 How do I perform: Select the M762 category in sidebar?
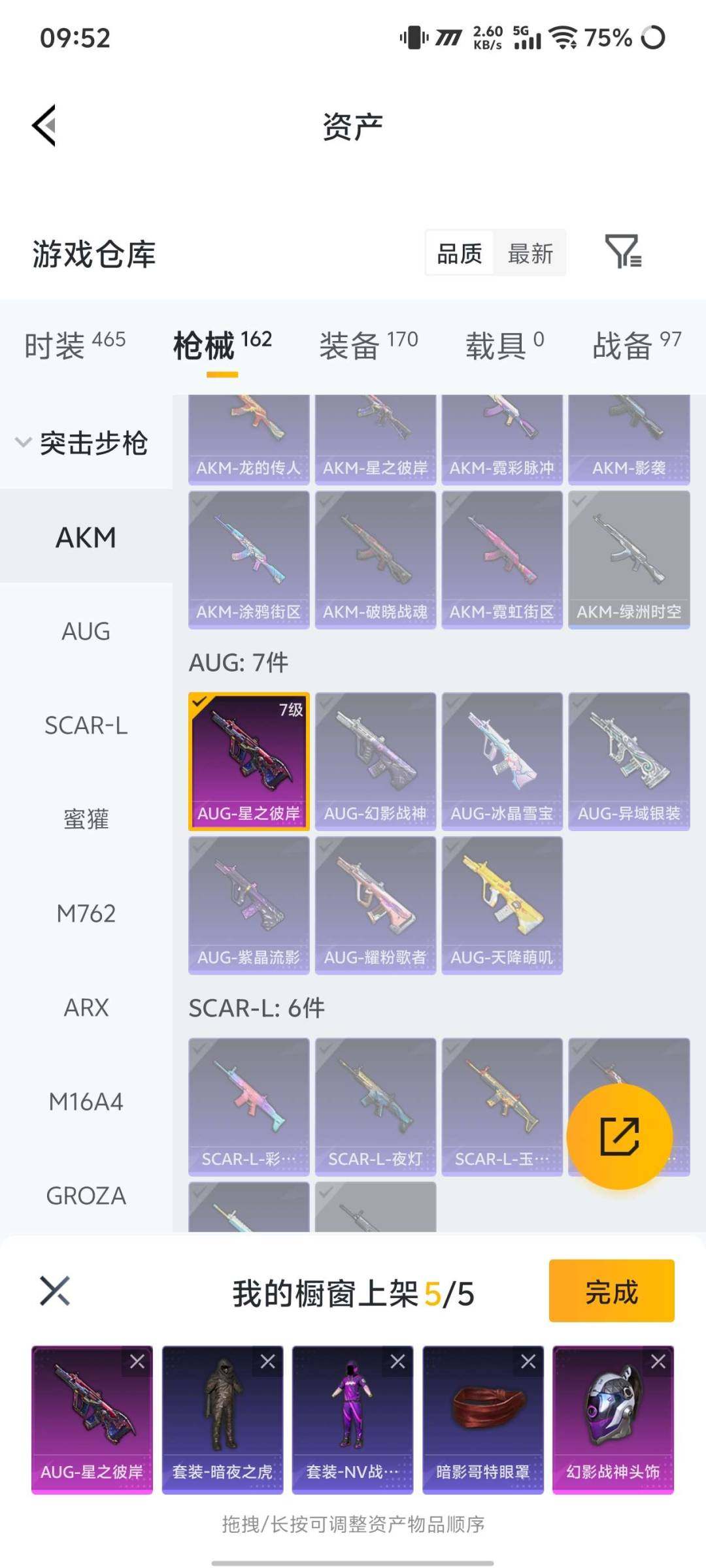[85, 913]
